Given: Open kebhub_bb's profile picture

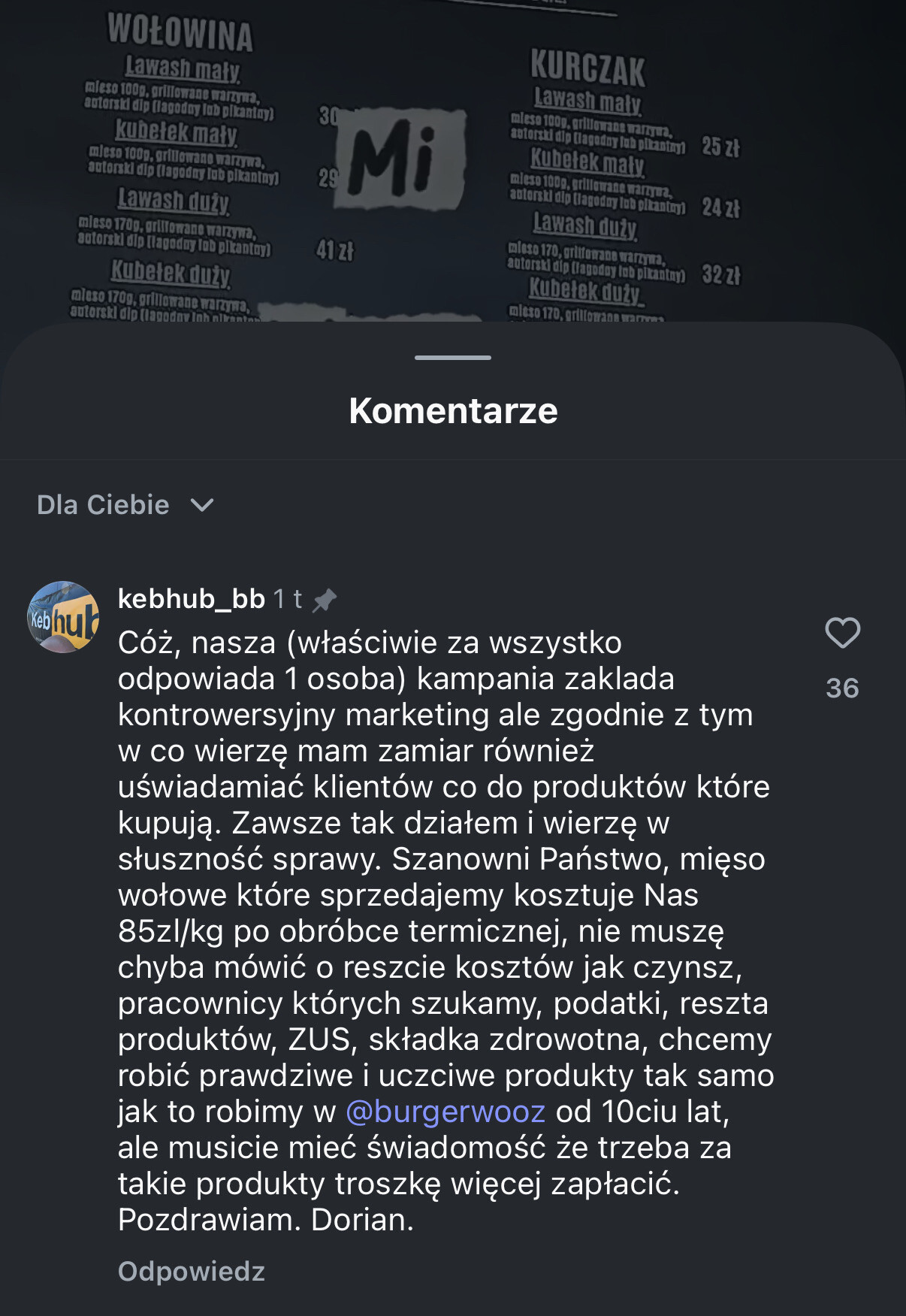Looking at the screenshot, I should pyautogui.click(x=63, y=617).
